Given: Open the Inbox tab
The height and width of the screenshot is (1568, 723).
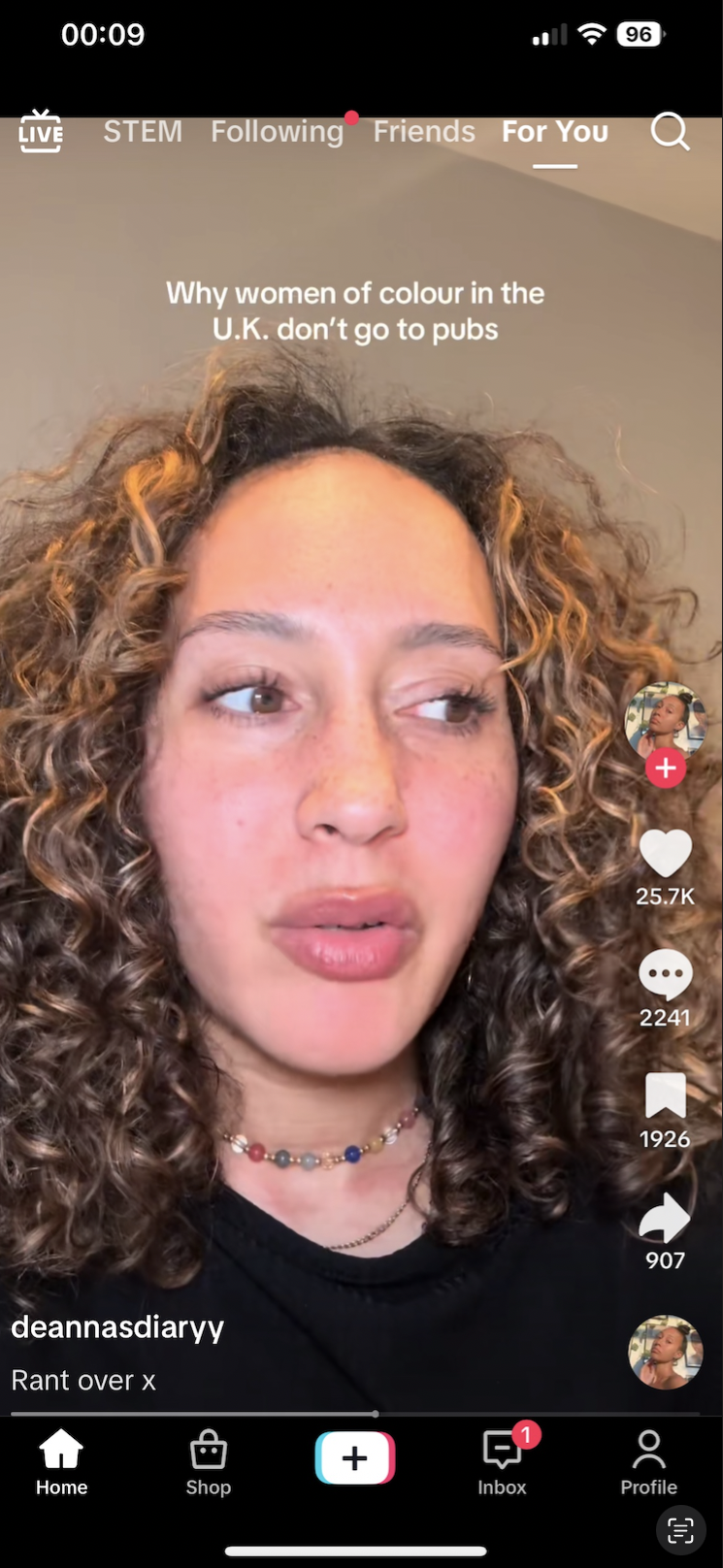Looking at the screenshot, I should click(502, 1462).
